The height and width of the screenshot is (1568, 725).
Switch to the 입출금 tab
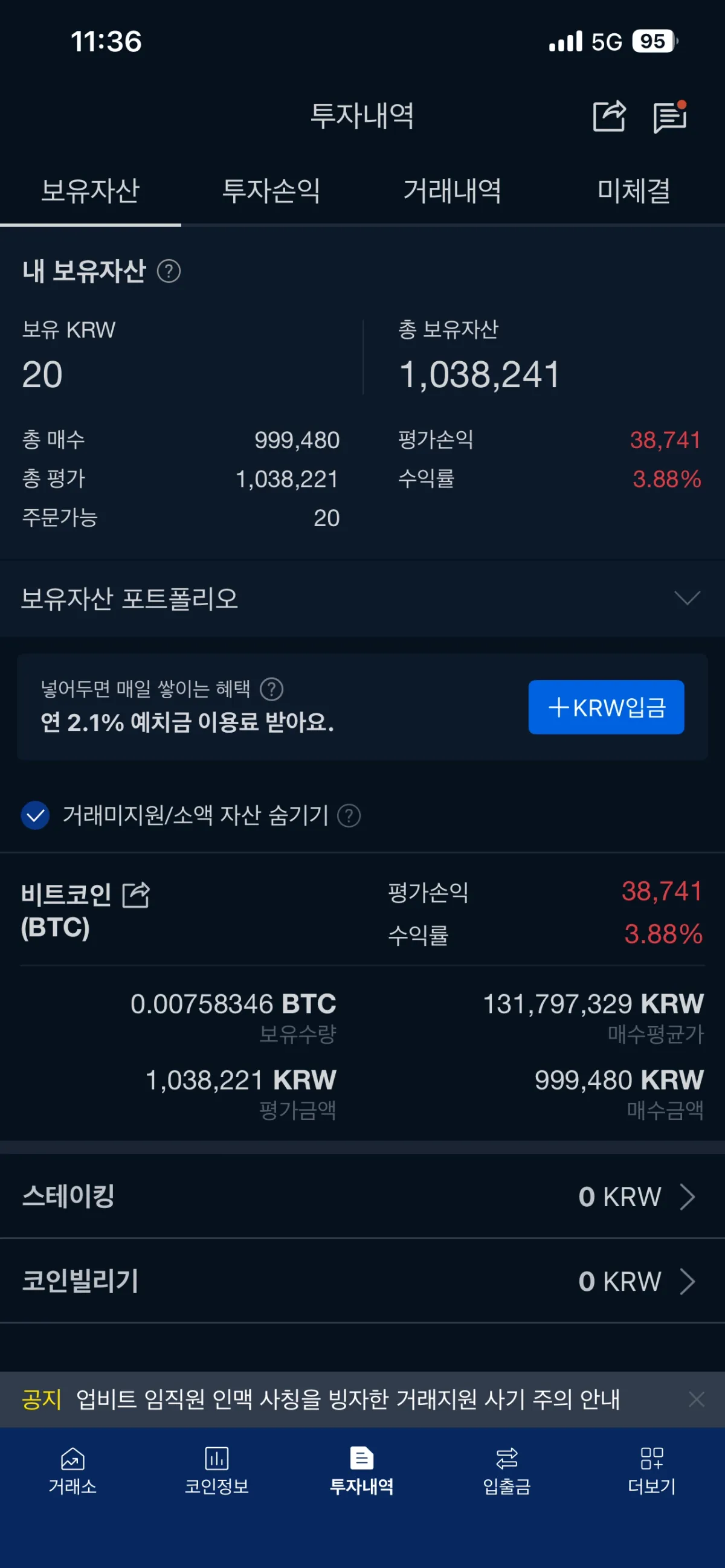pyautogui.click(x=506, y=1471)
